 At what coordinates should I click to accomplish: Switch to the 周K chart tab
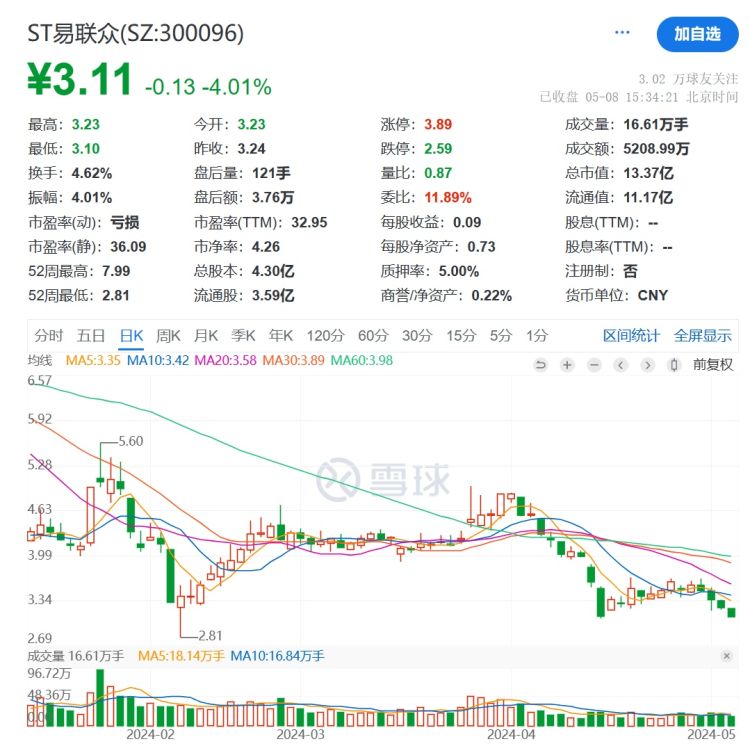[169, 336]
